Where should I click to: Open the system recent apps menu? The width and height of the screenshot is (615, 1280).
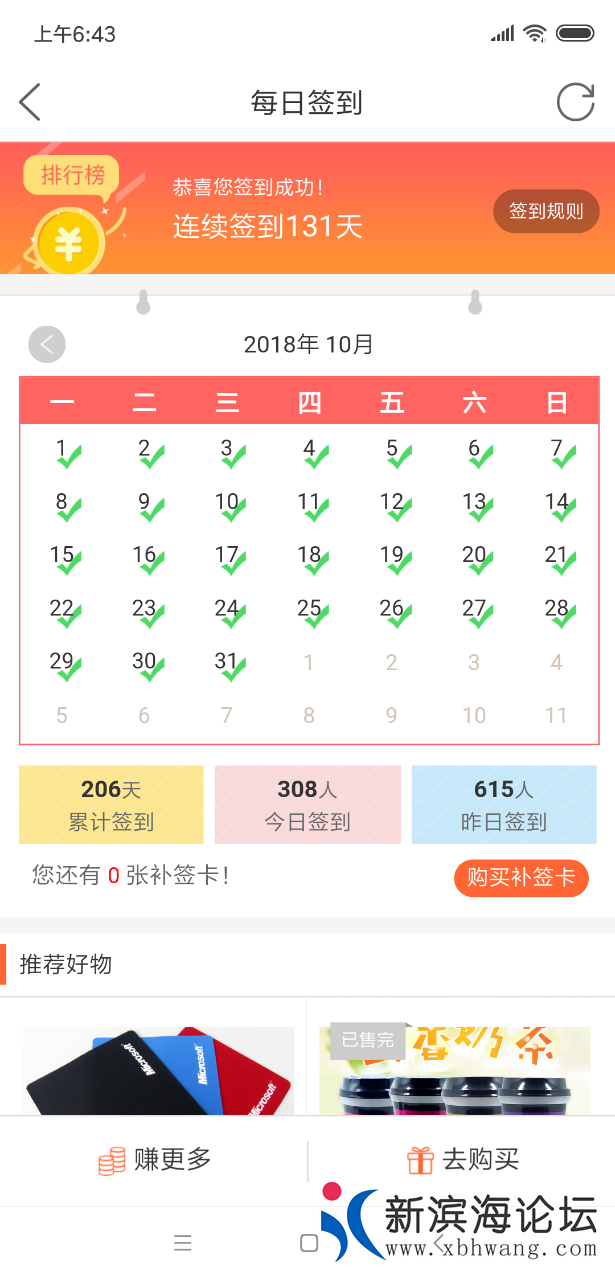(x=182, y=1243)
